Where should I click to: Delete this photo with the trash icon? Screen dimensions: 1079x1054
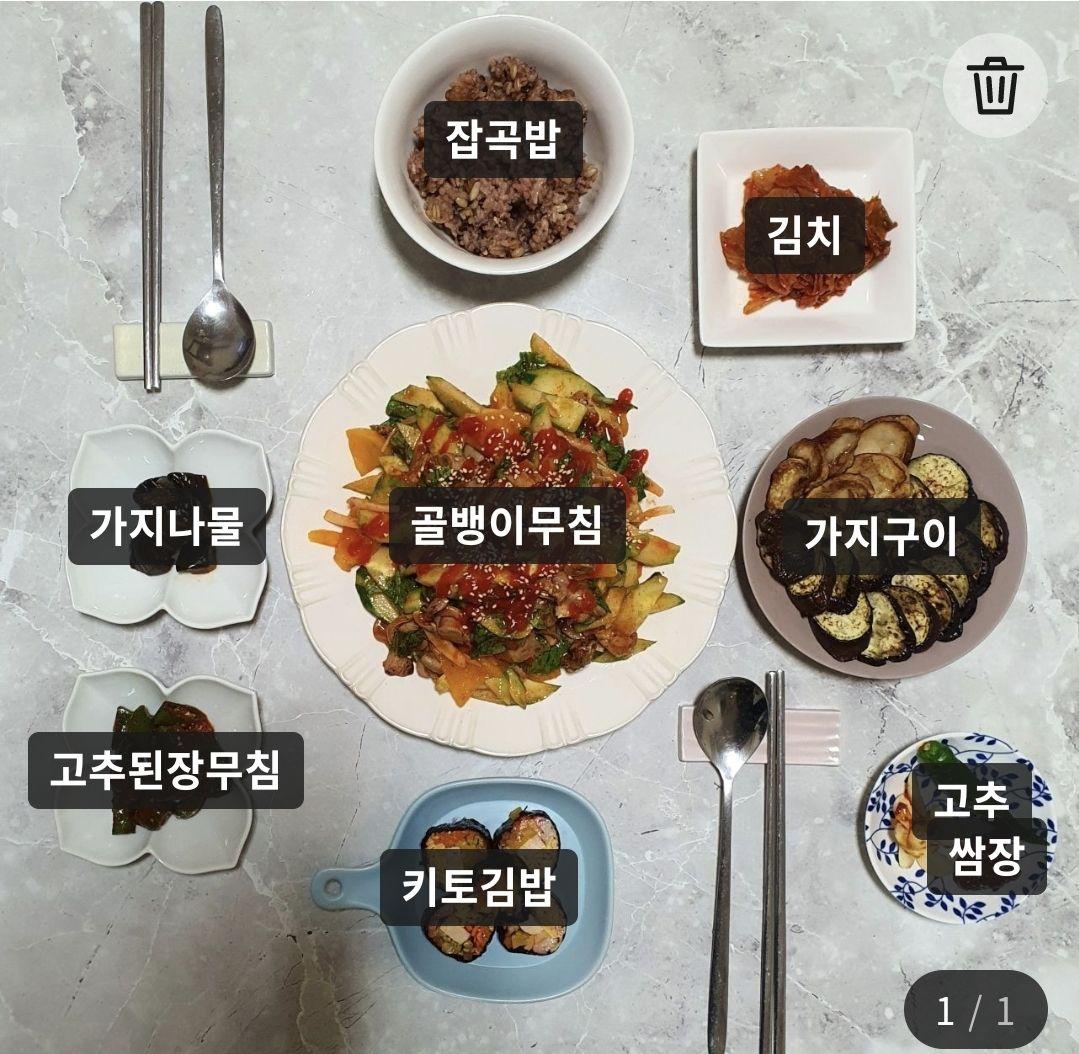click(x=995, y=86)
